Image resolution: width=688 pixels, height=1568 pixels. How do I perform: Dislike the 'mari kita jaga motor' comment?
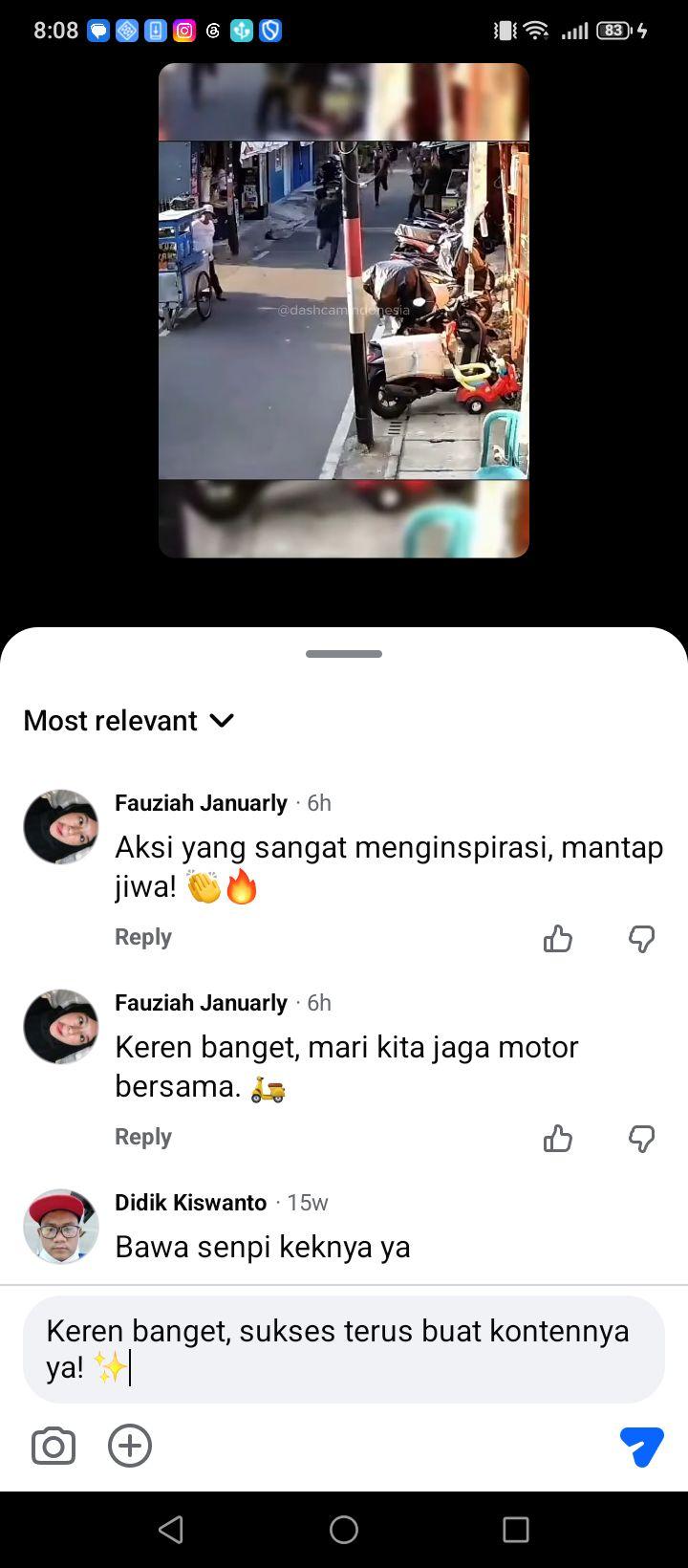641,1139
